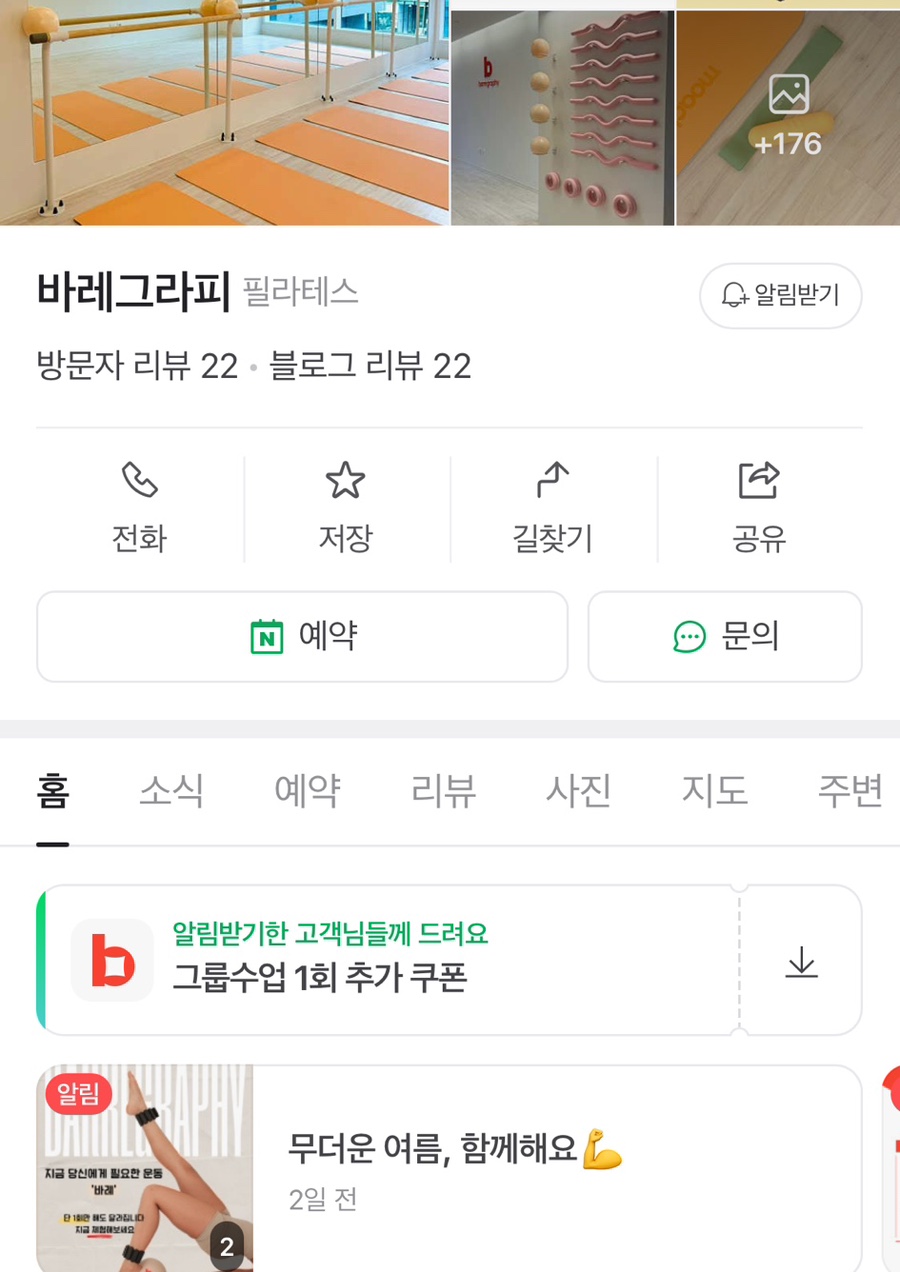900x1272 pixels.
Task: Send an inquiry via 문의
Action: point(725,637)
